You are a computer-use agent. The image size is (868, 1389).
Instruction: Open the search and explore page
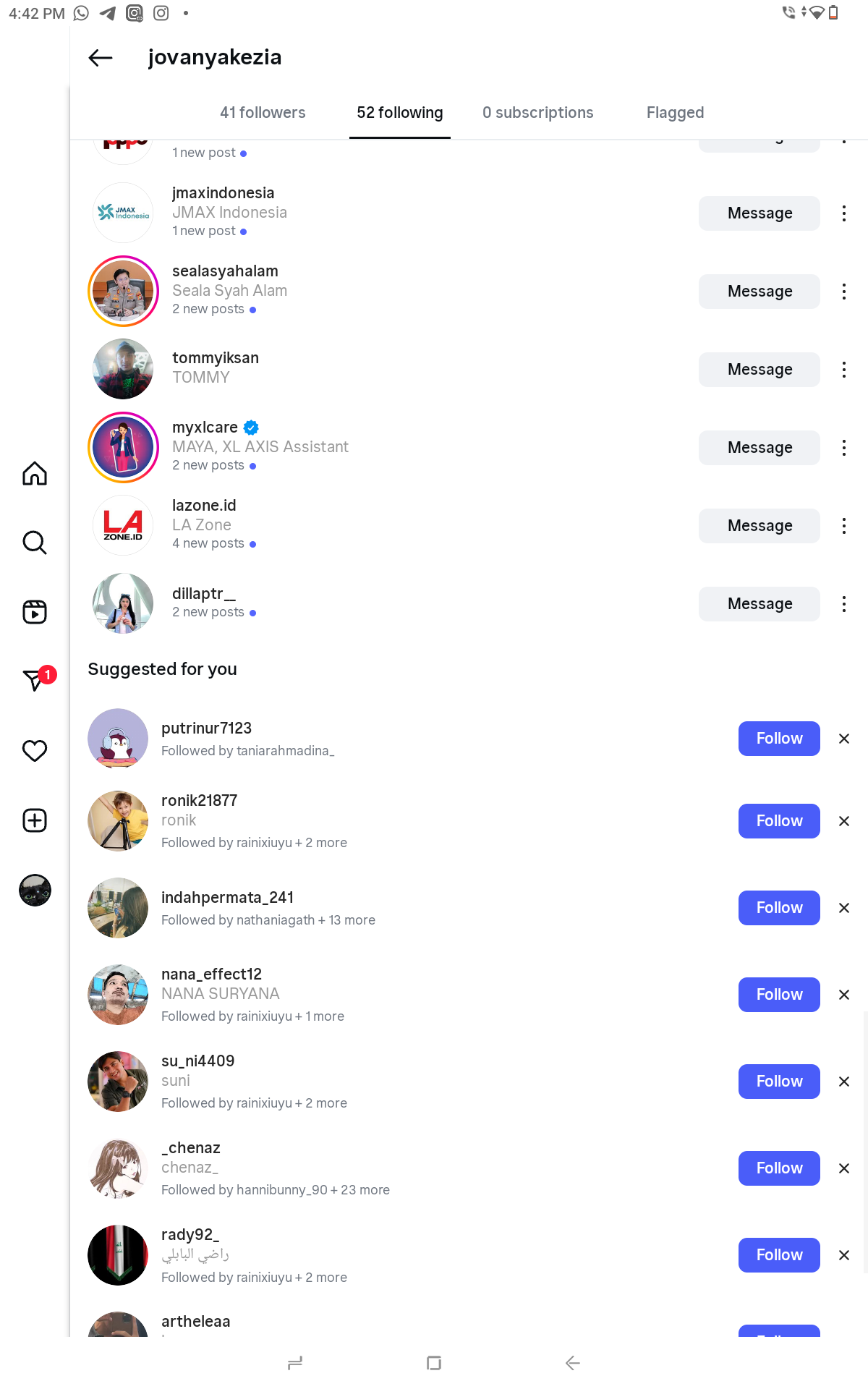[35, 542]
